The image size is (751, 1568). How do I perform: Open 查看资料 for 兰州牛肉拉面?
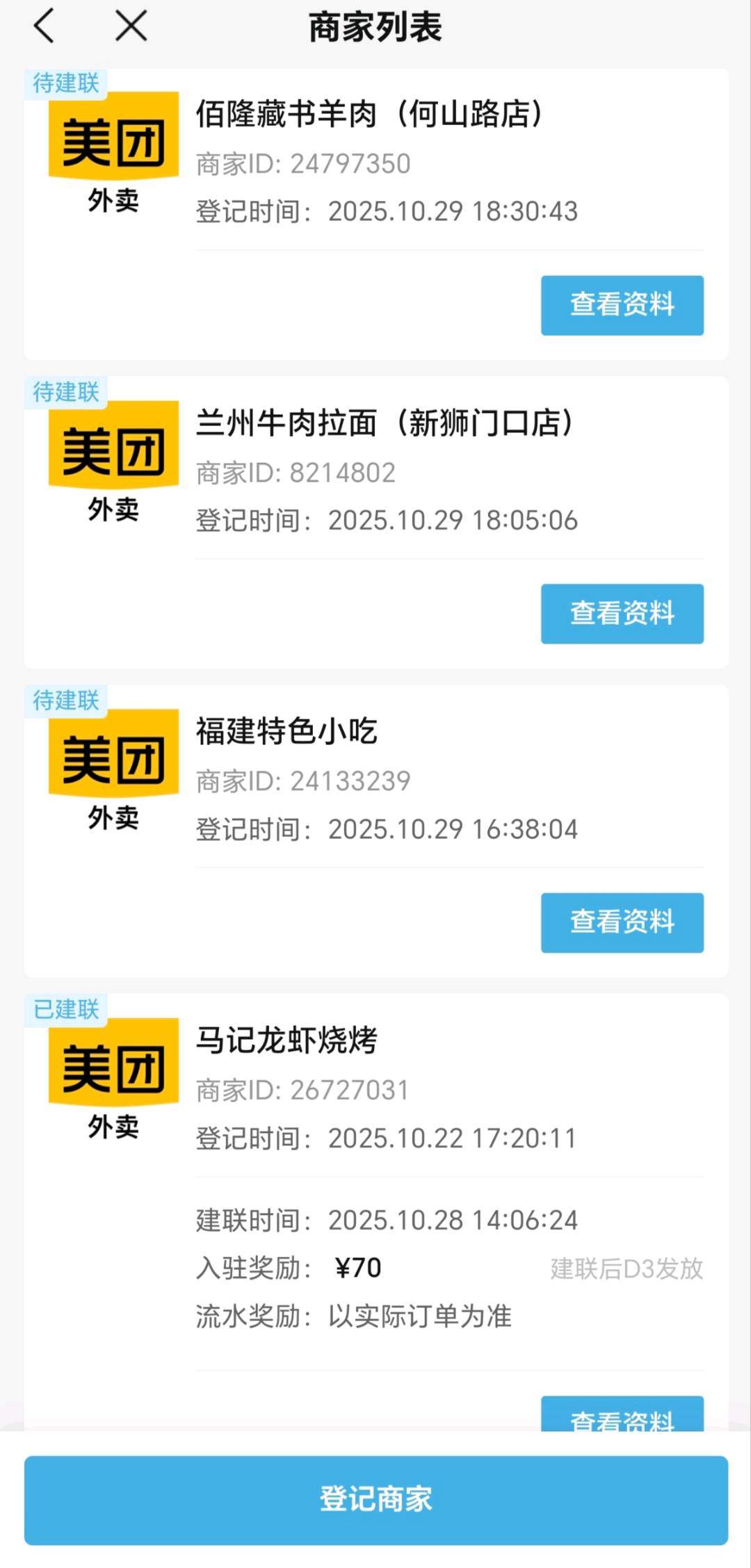pyautogui.click(x=622, y=614)
